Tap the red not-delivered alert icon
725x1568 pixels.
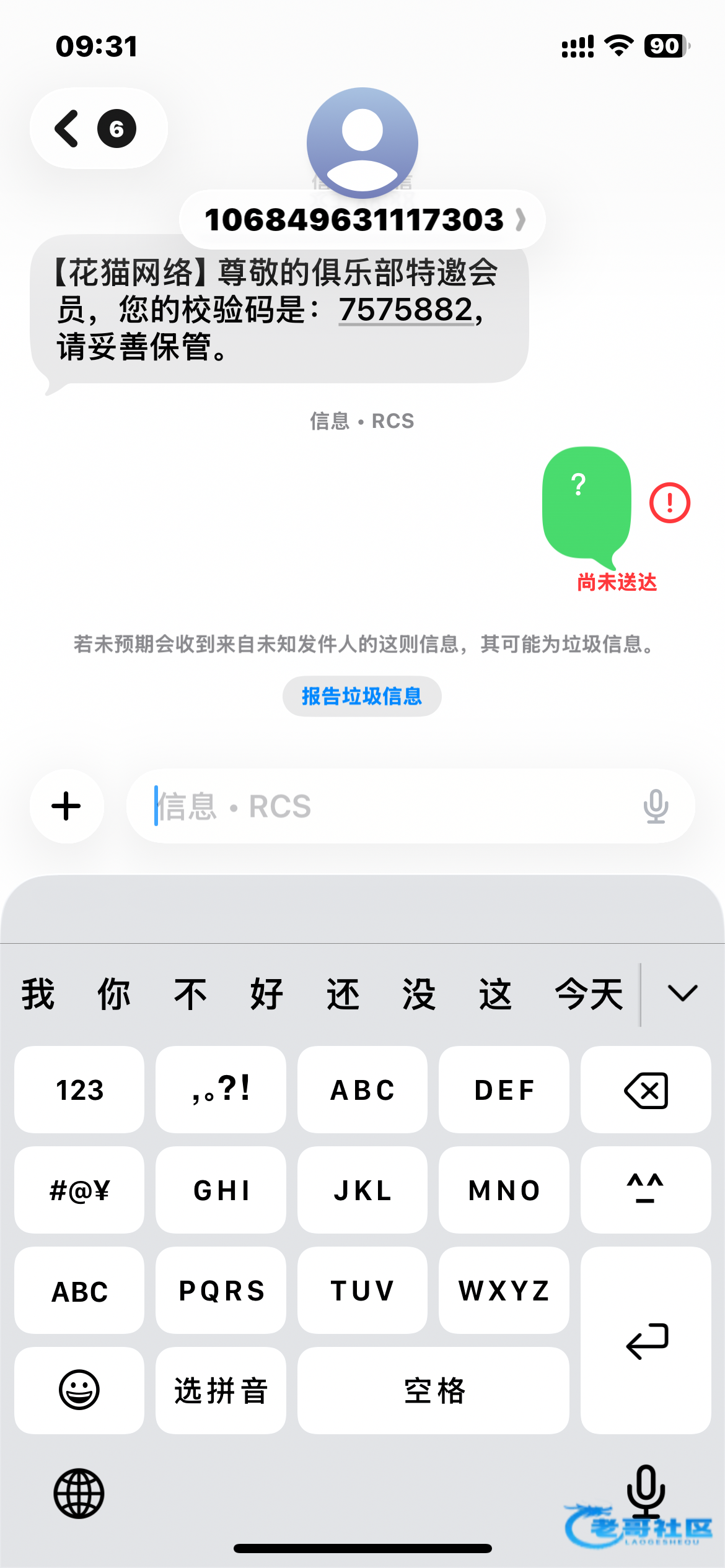click(669, 503)
